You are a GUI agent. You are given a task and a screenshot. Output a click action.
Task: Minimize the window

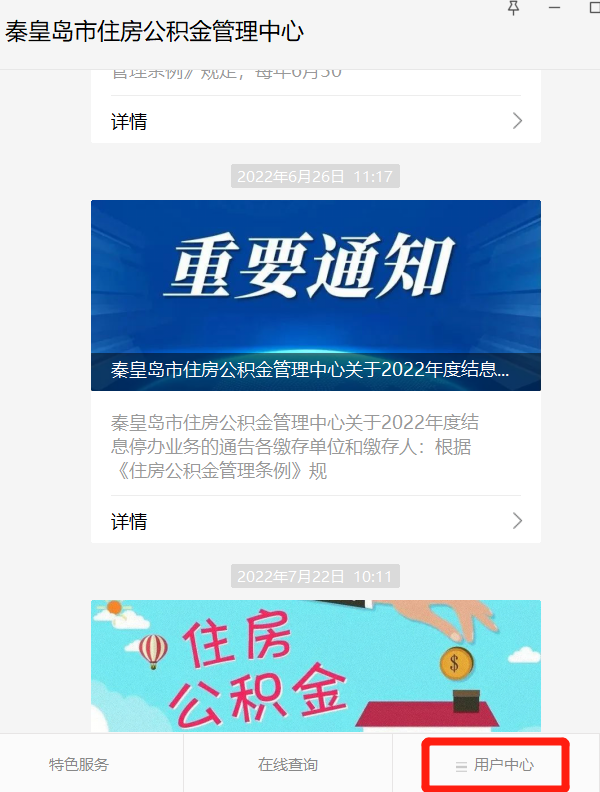[555, 8]
